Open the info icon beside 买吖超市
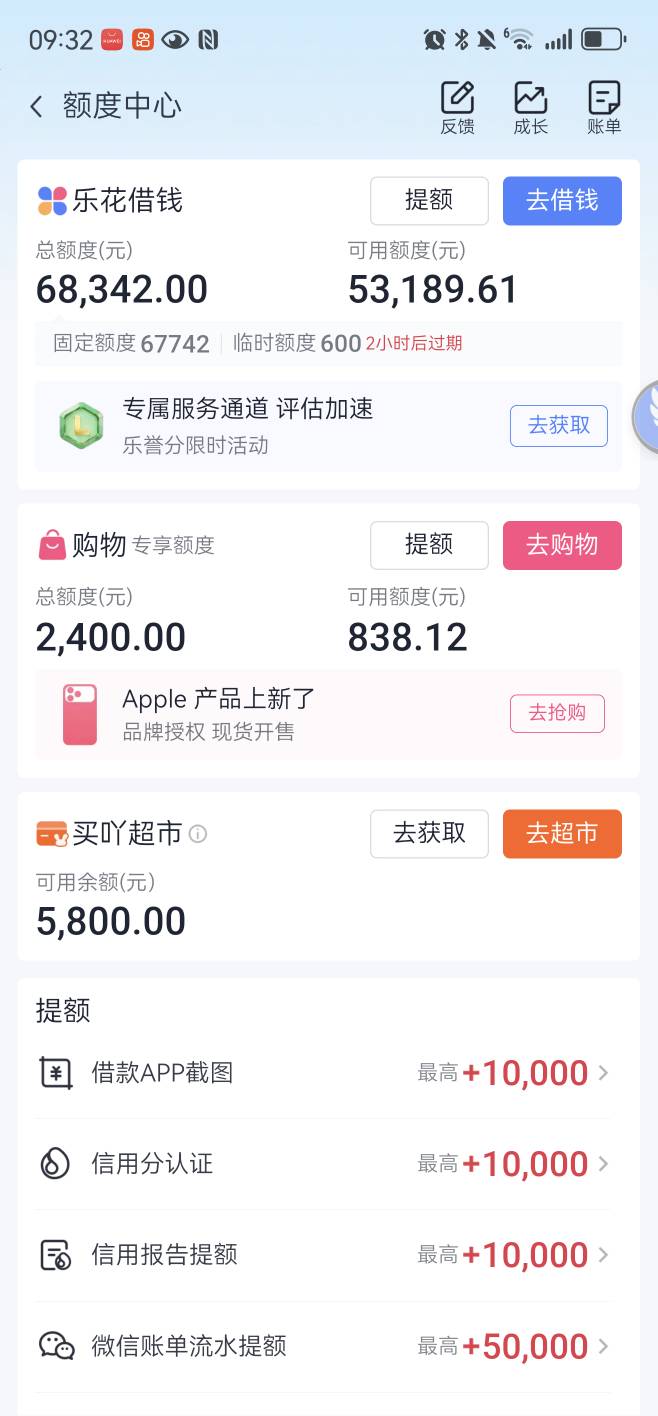Image resolution: width=658 pixels, height=1416 pixels. click(x=198, y=834)
